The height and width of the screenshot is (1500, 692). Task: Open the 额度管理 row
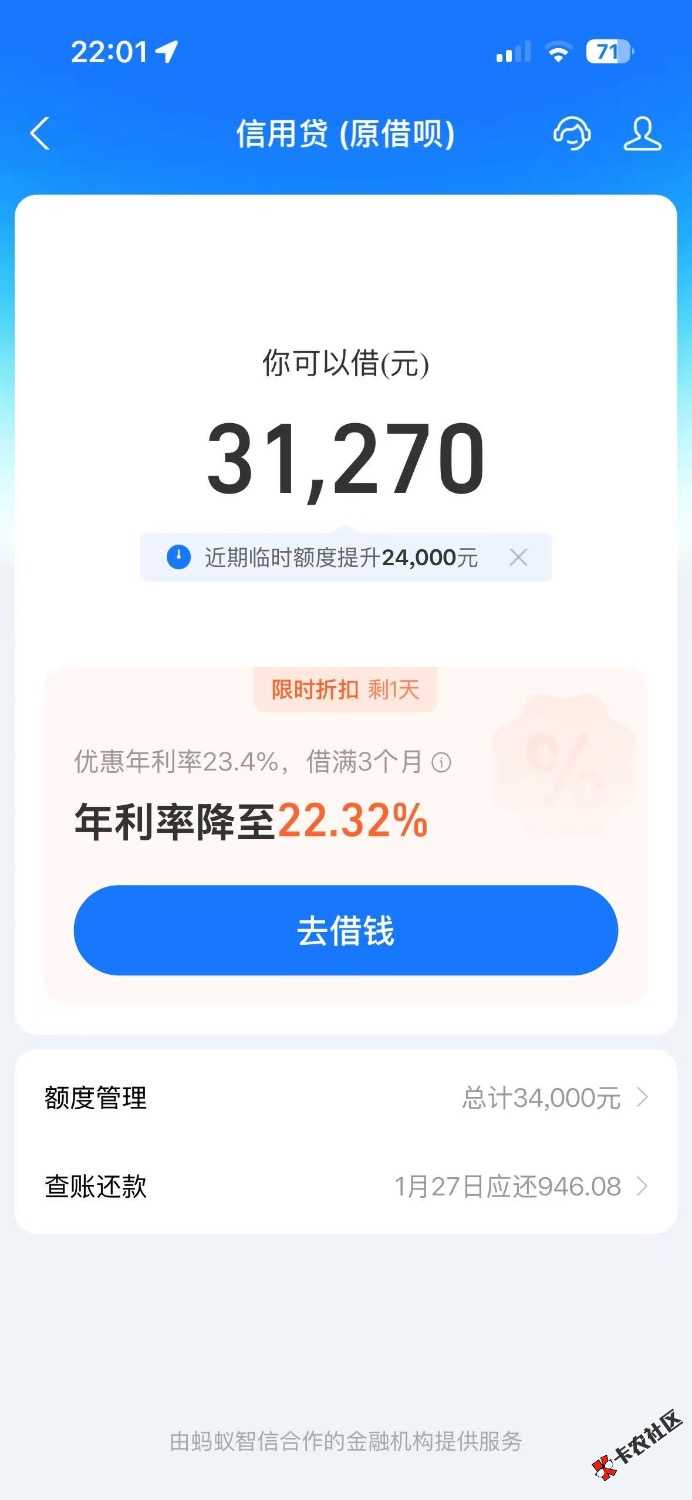pos(346,1098)
